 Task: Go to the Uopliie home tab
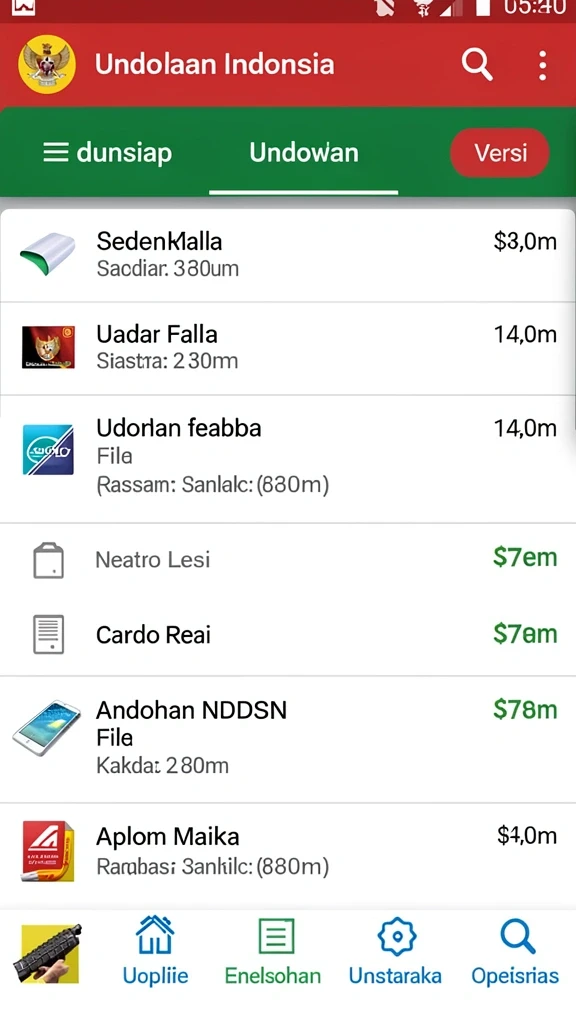(x=155, y=951)
